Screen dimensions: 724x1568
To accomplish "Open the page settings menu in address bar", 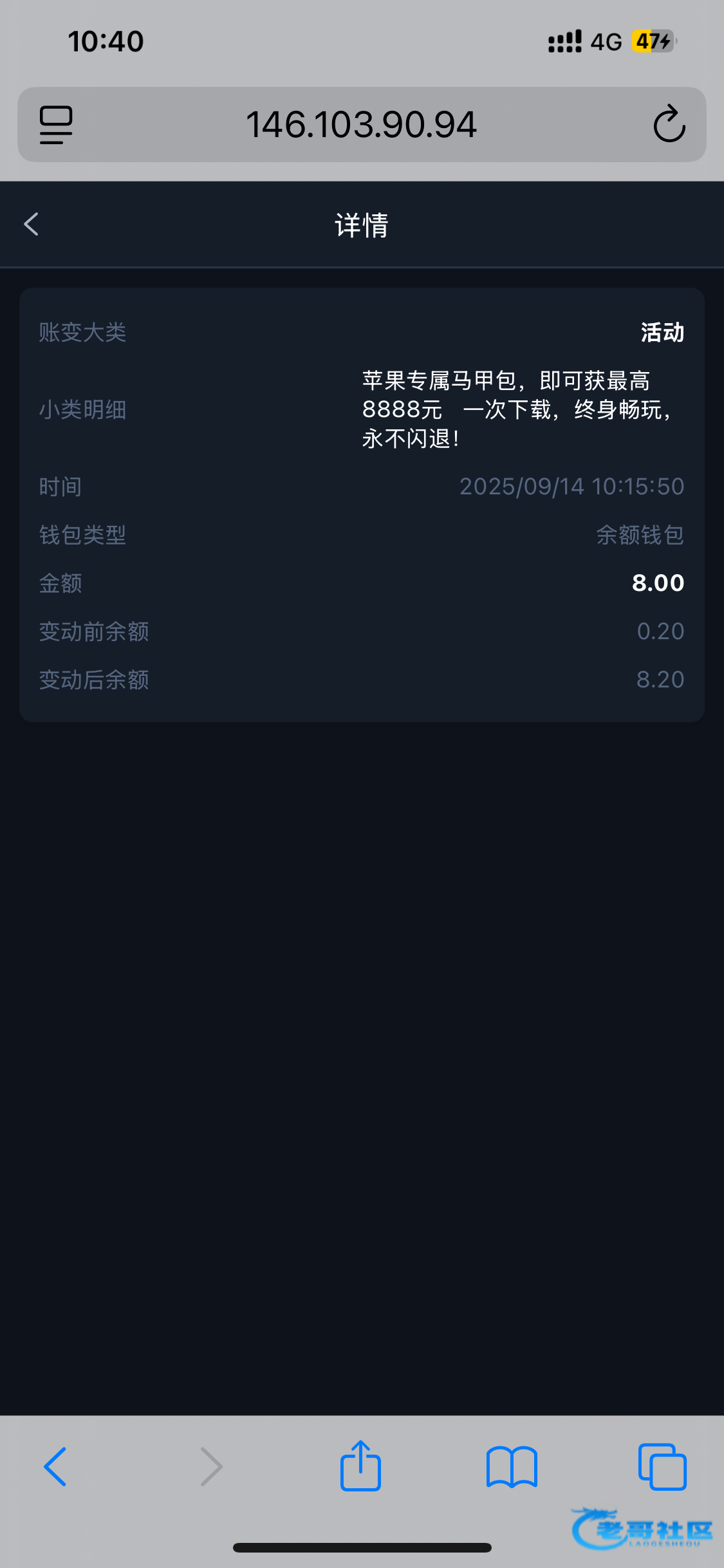I will tap(56, 124).
